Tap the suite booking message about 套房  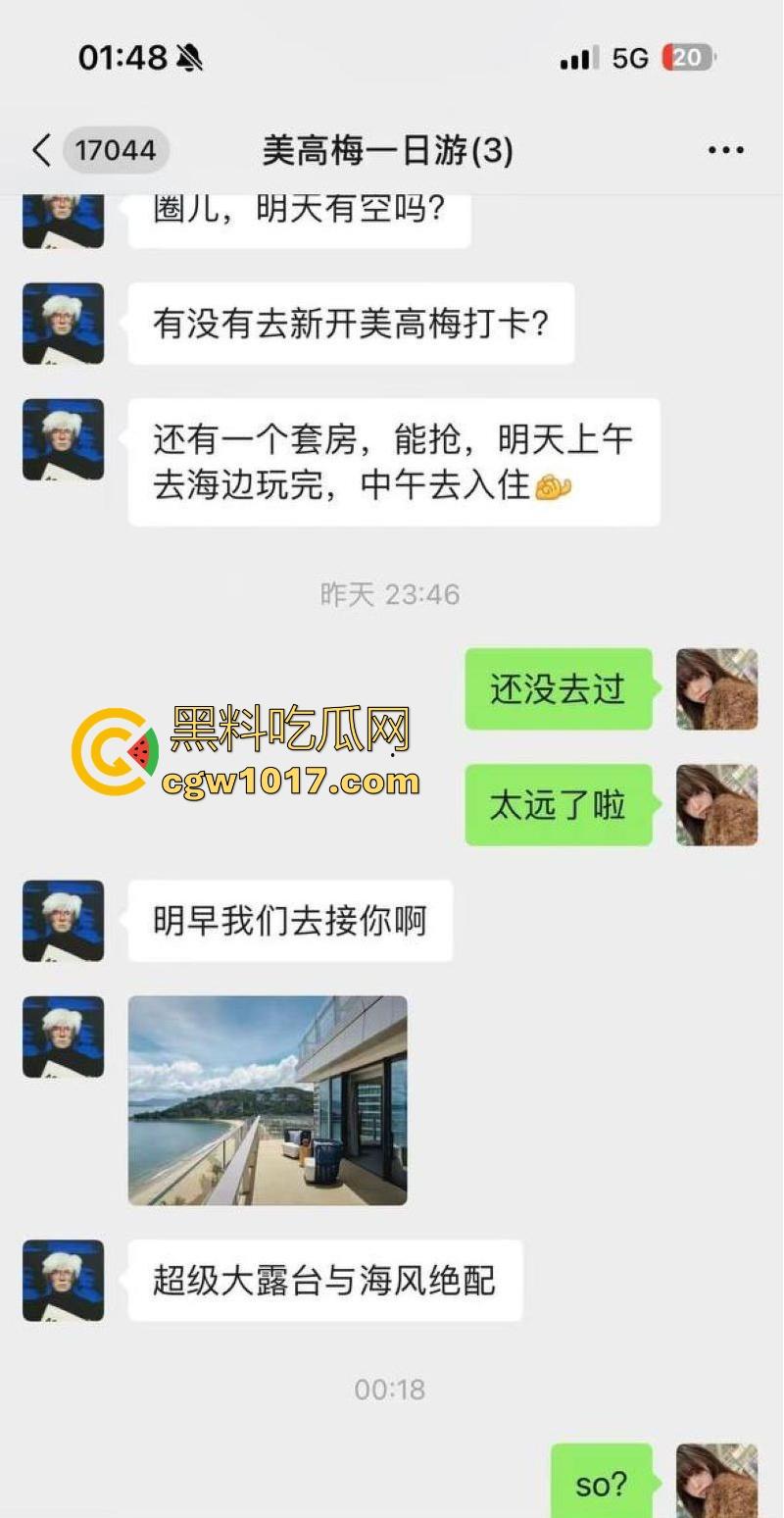click(393, 461)
